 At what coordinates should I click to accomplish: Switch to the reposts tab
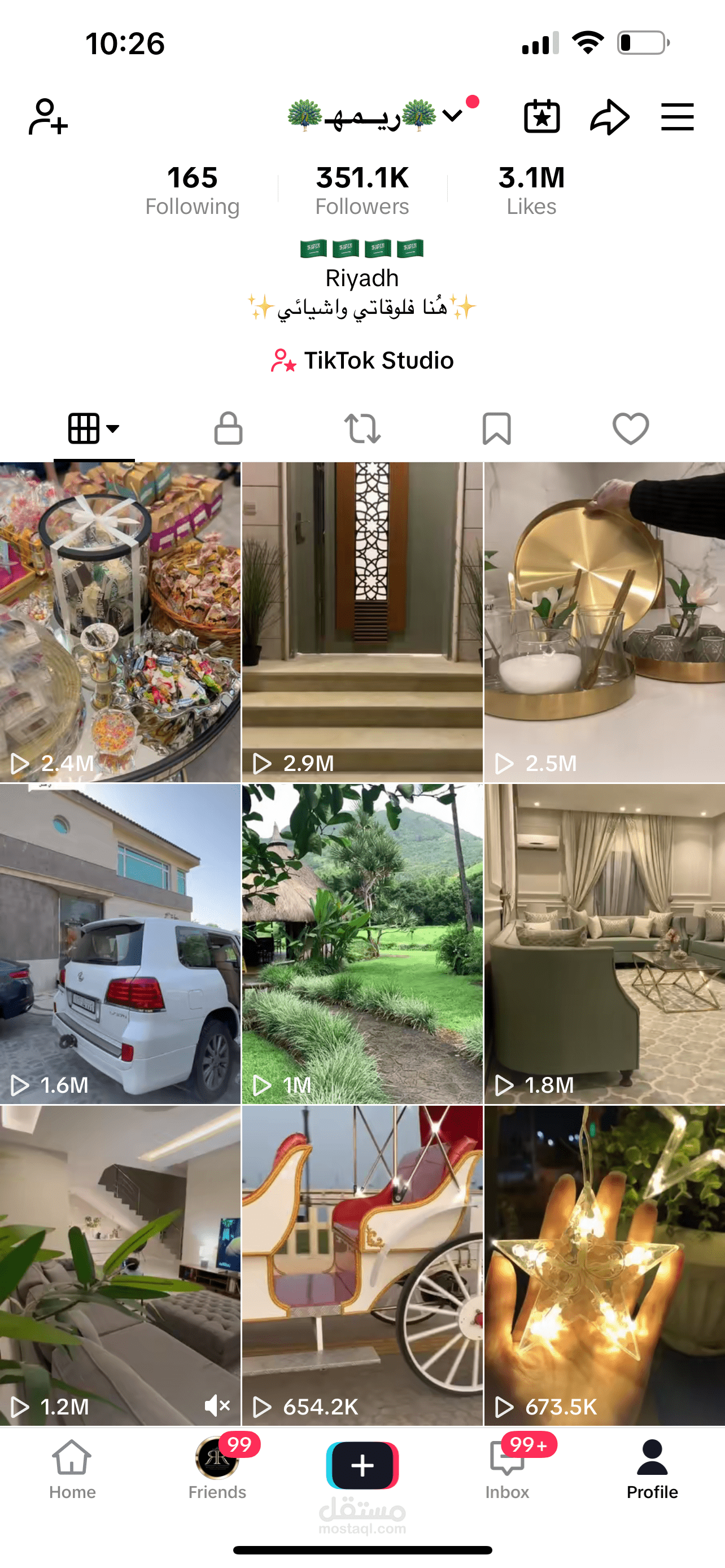pos(362,428)
